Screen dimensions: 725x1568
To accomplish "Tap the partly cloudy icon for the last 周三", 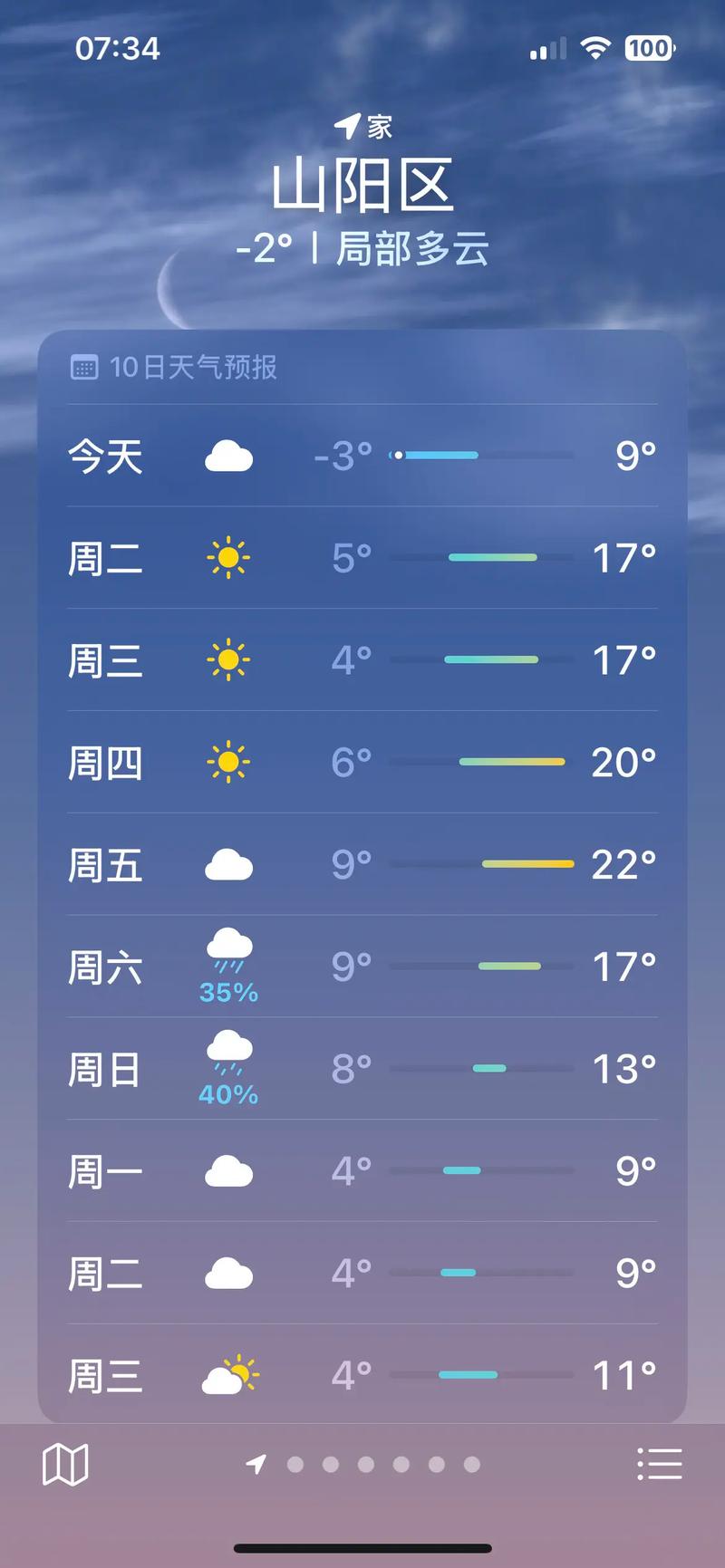I will coord(229,1376).
